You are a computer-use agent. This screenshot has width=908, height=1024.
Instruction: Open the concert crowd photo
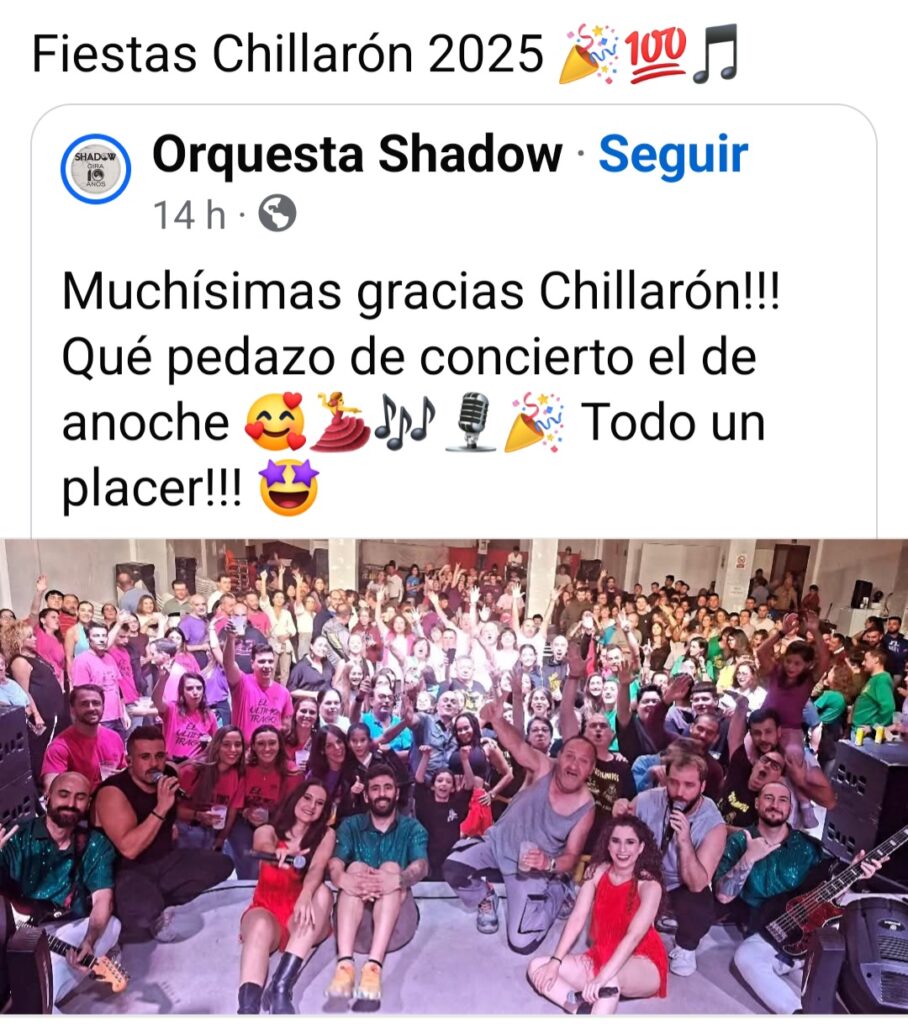454,775
